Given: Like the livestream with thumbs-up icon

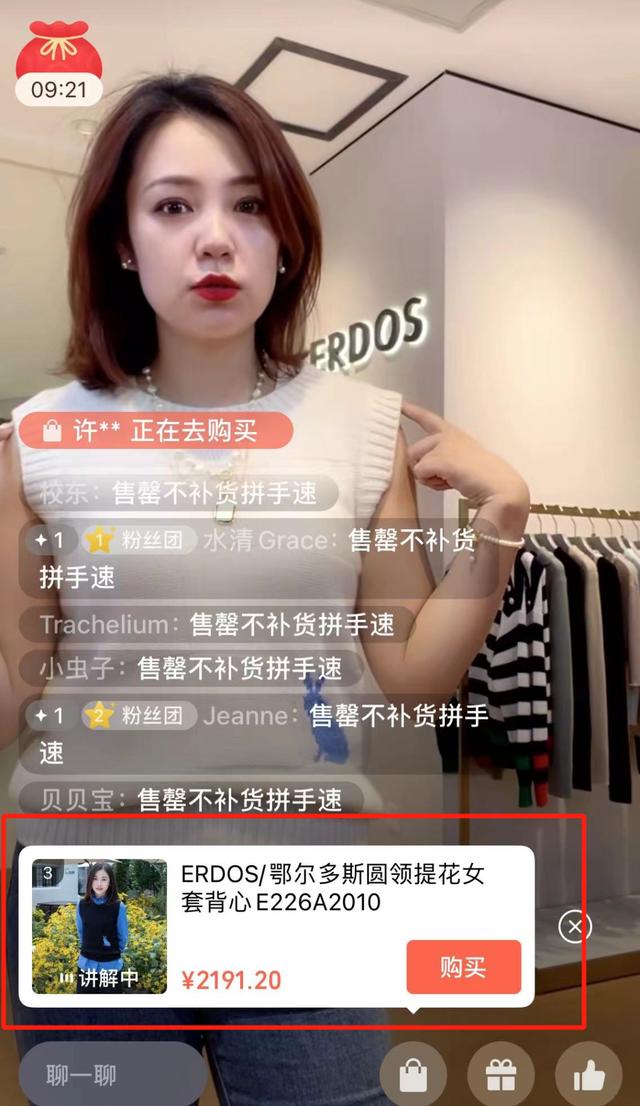Looking at the screenshot, I should (x=589, y=1075).
